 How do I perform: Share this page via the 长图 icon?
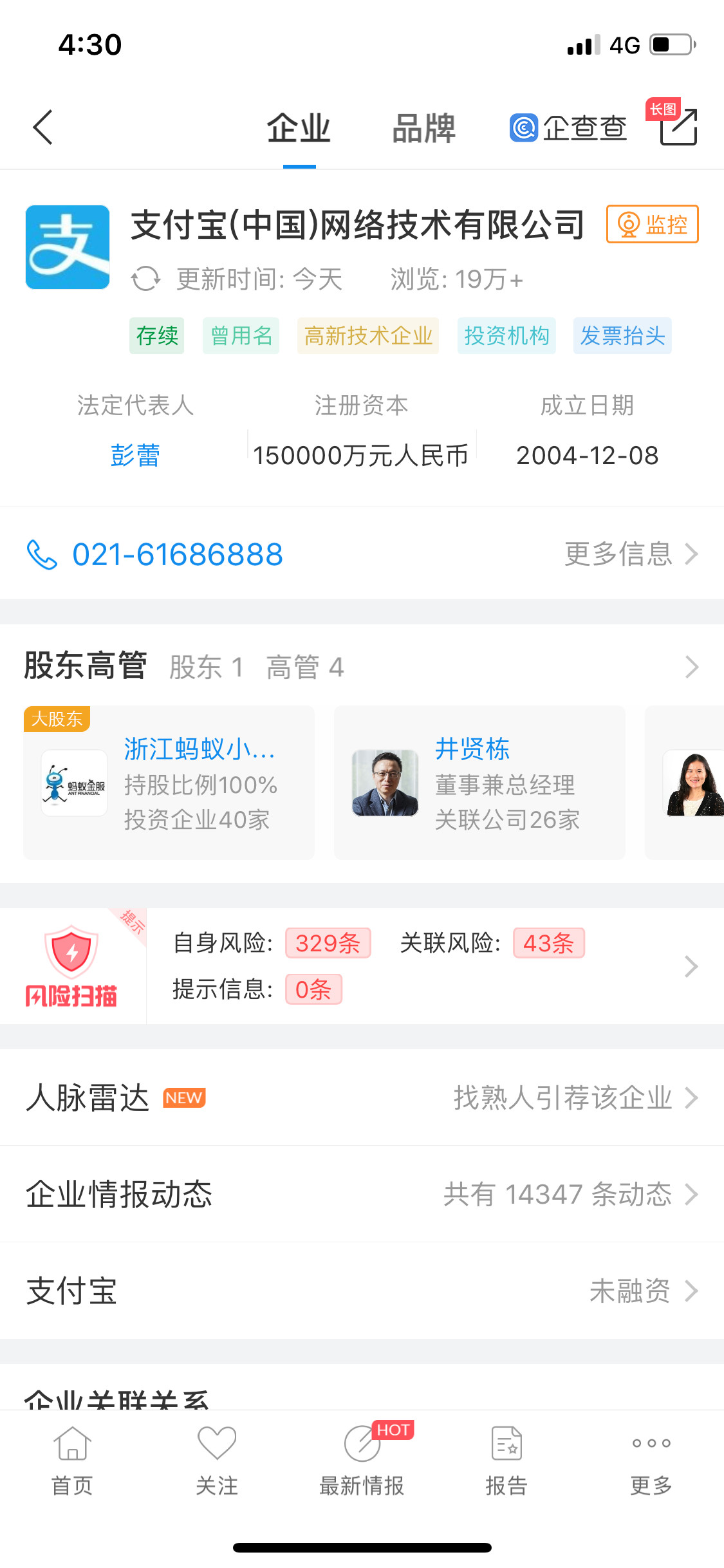click(678, 126)
